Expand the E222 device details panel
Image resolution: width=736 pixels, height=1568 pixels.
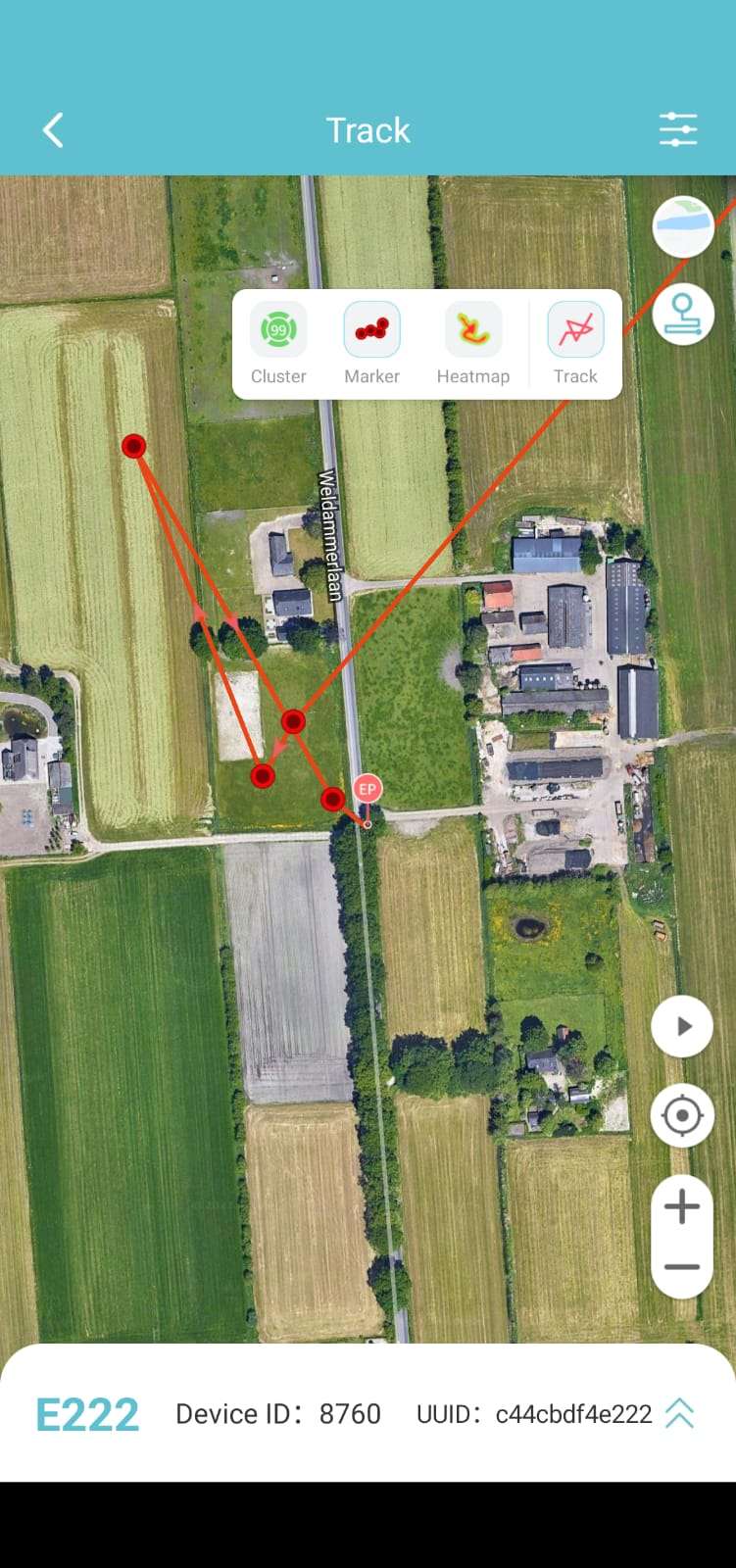tap(679, 1413)
